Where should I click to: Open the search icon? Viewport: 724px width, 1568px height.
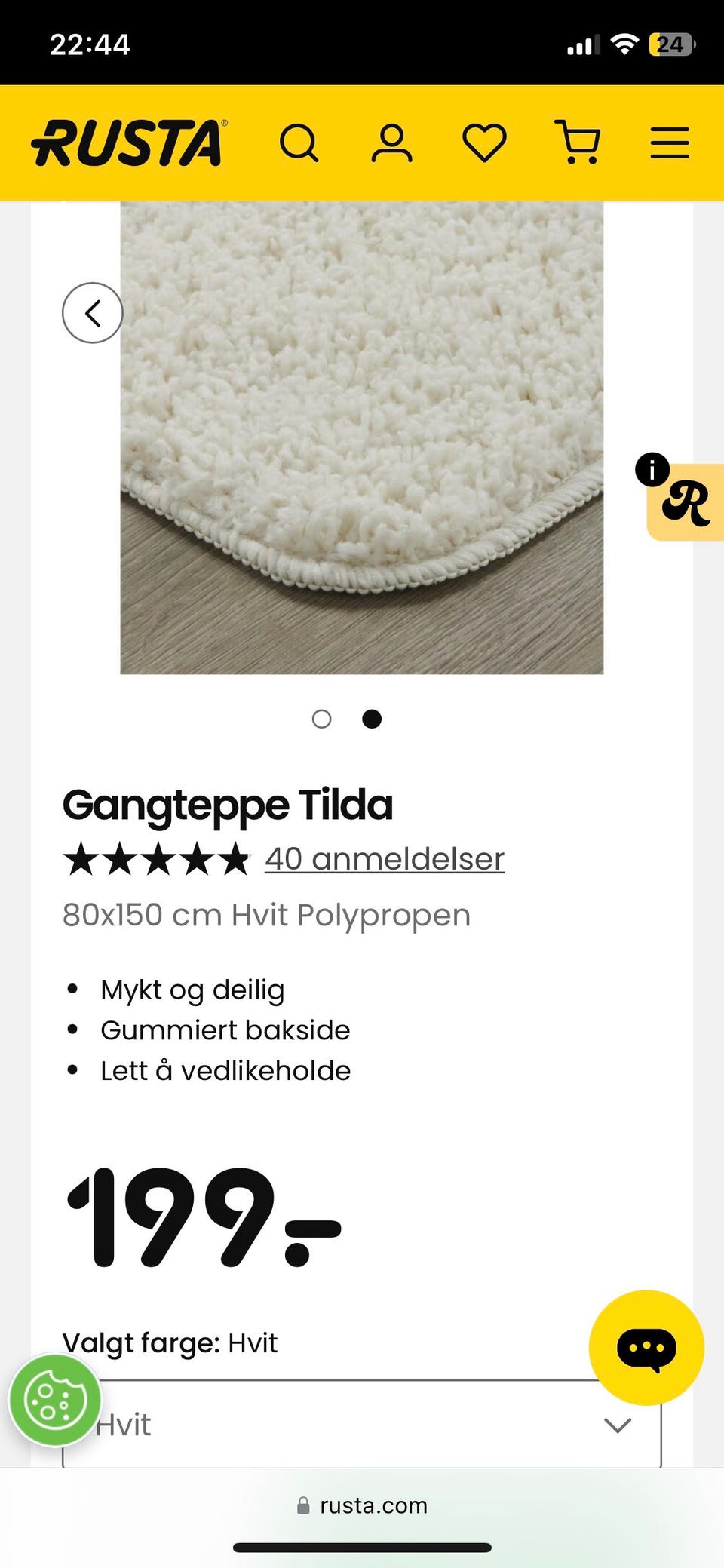point(300,142)
